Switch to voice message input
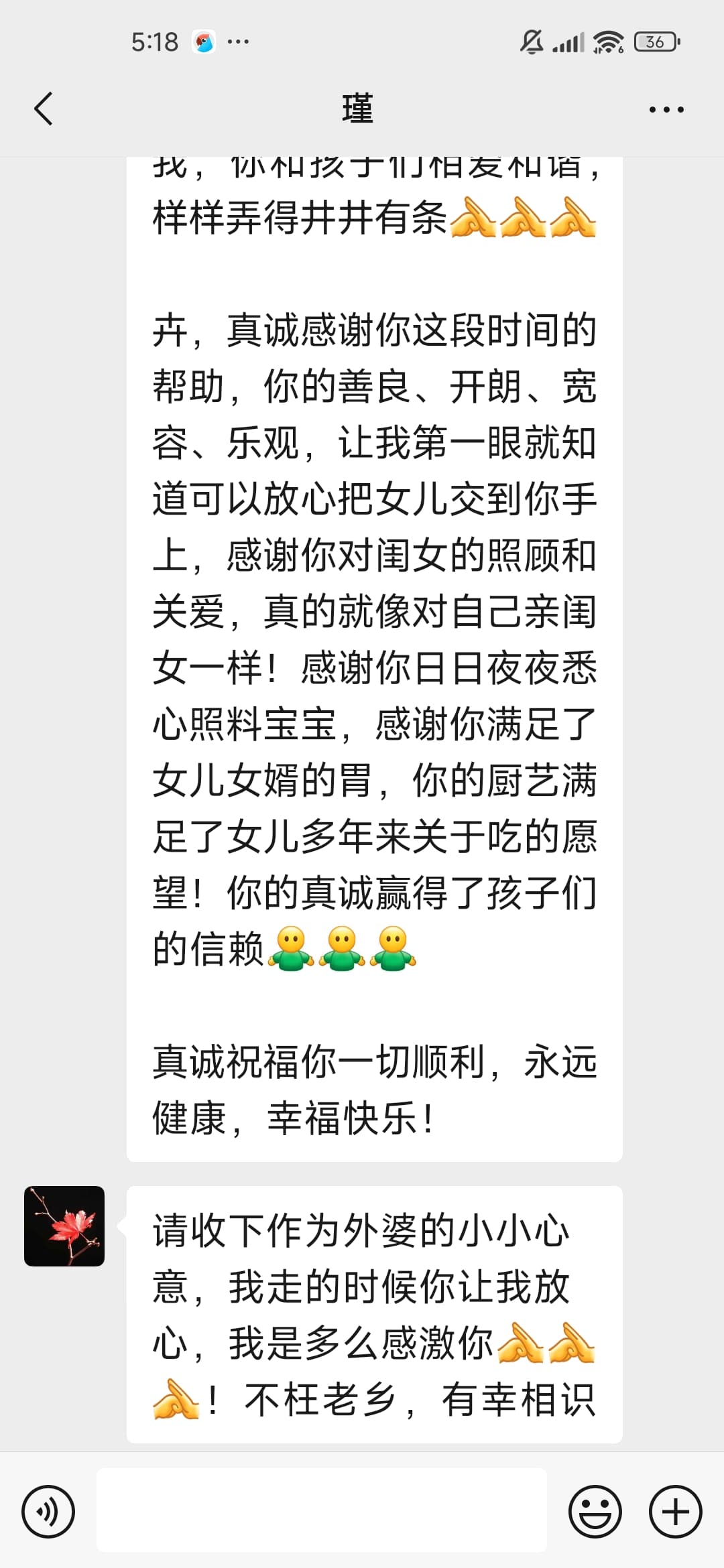The width and height of the screenshot is (724, 1568). click(x=48, y=1511)
